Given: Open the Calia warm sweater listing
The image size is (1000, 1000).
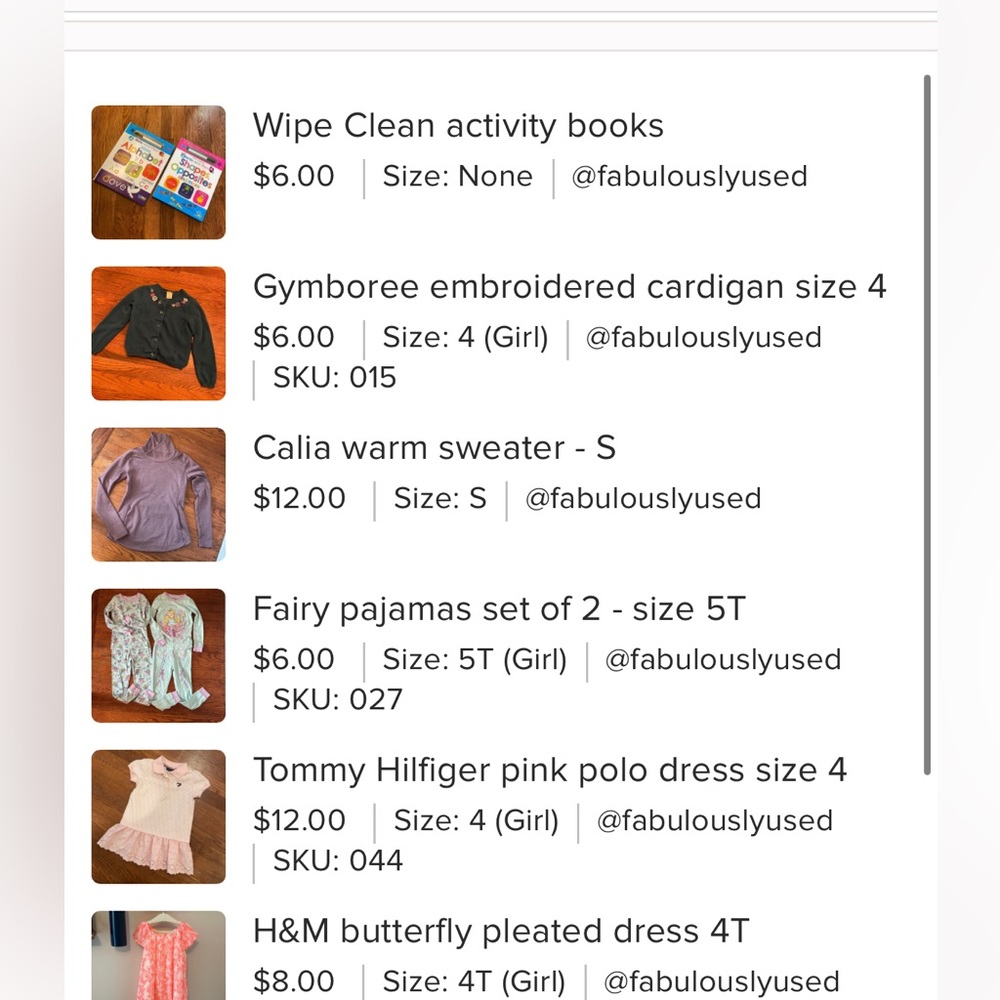Looking at the screenshot, I should (433, 448).
